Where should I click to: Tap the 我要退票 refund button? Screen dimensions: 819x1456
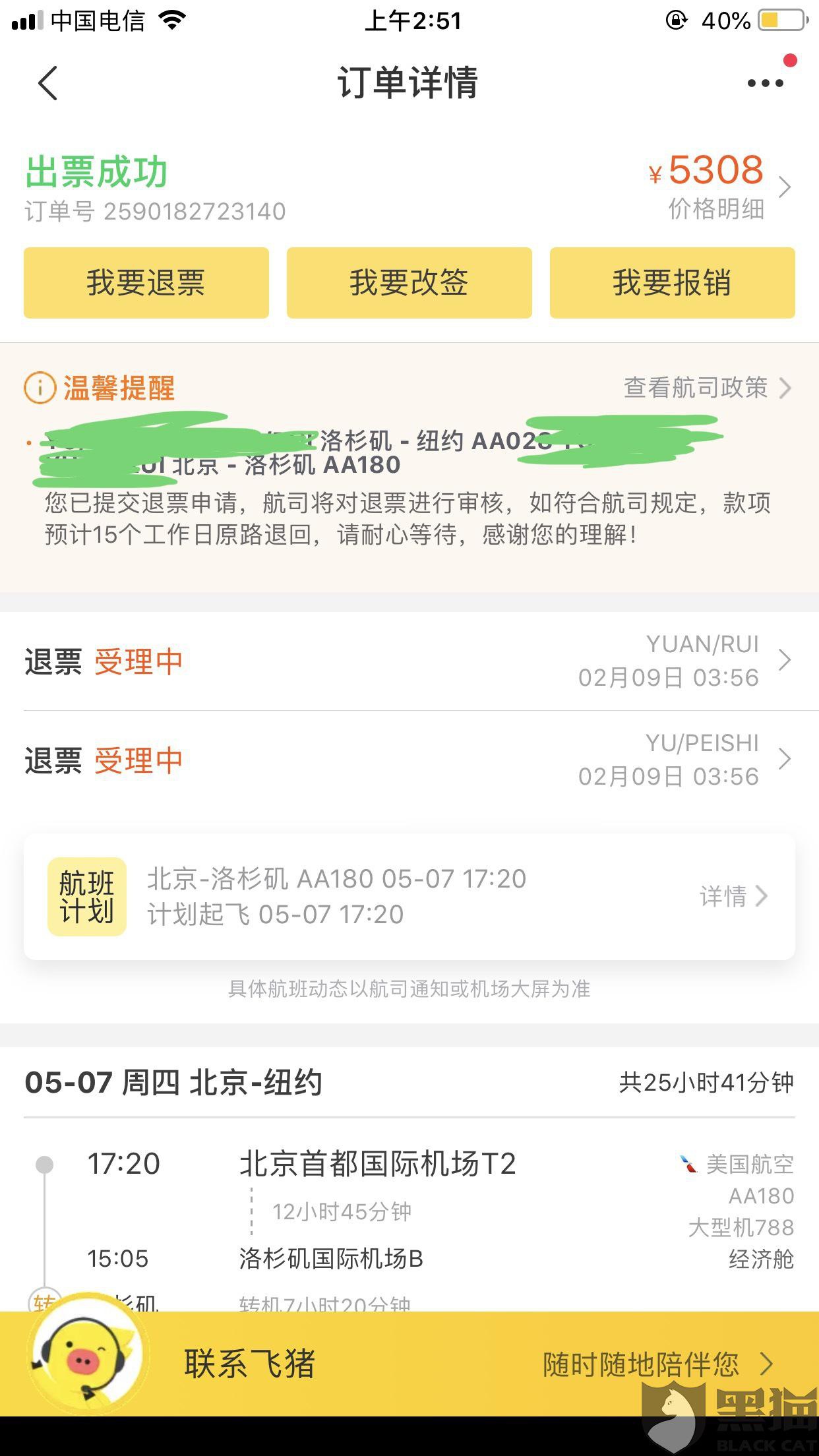(146, 283)
